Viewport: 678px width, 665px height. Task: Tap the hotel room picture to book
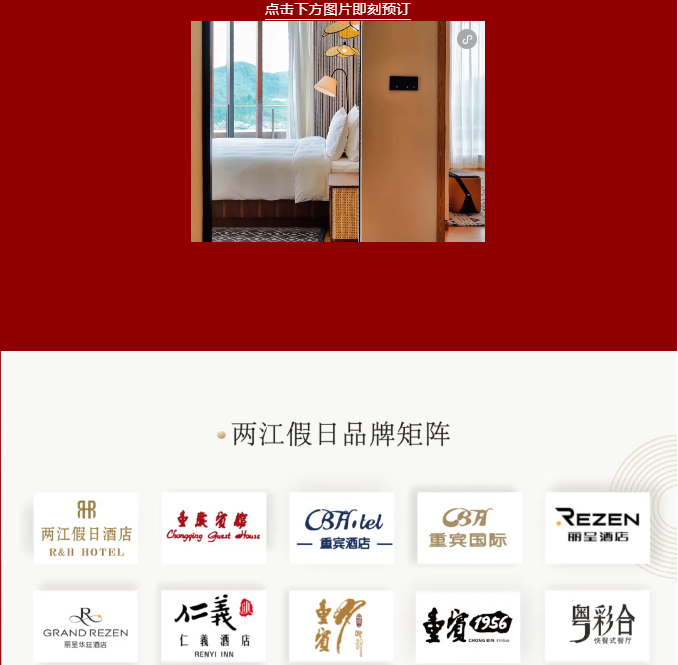pos(337,131)
